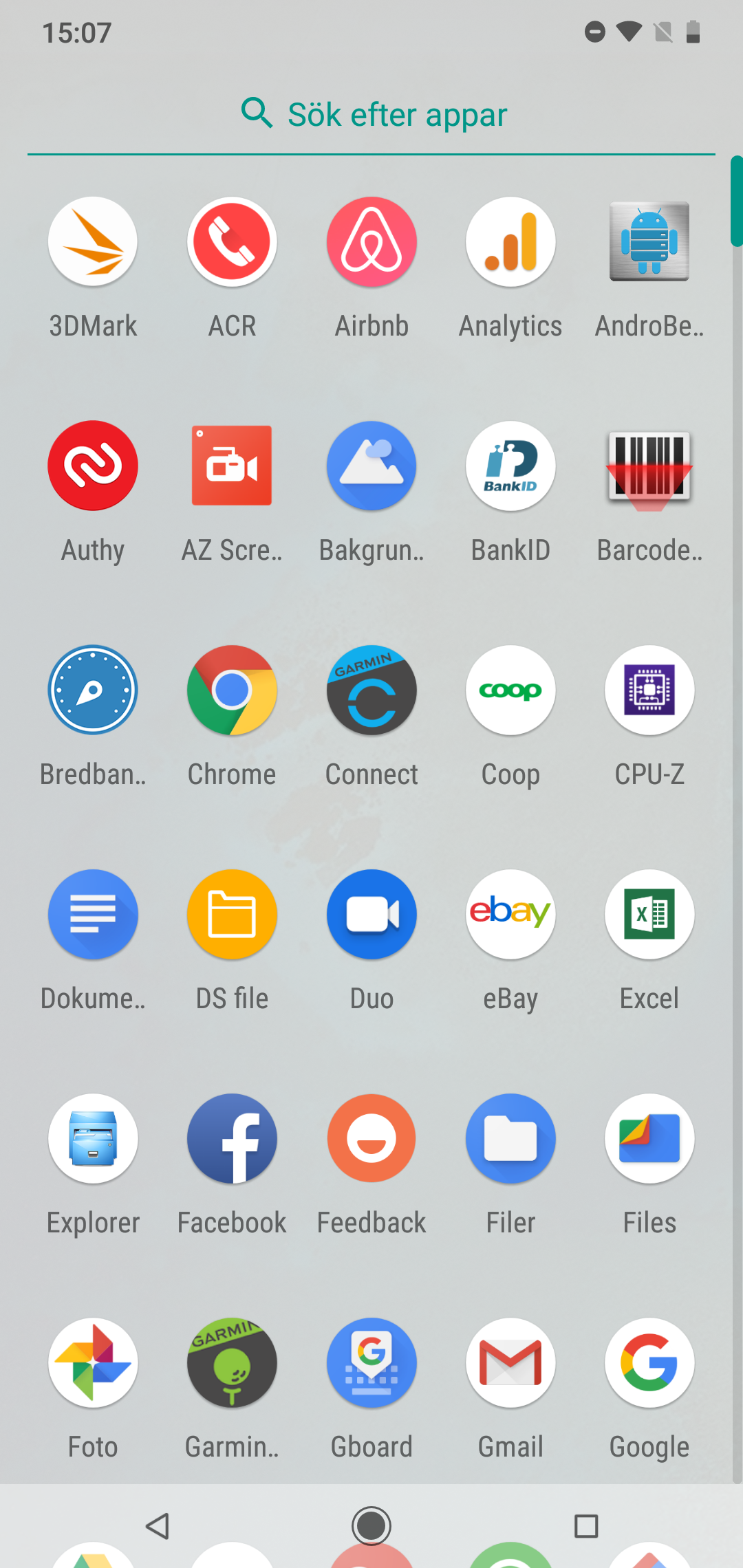Open the DS file app
The width and height of the screenshot is (743, 1568).
pyautogui.click(x=232, y=915)
